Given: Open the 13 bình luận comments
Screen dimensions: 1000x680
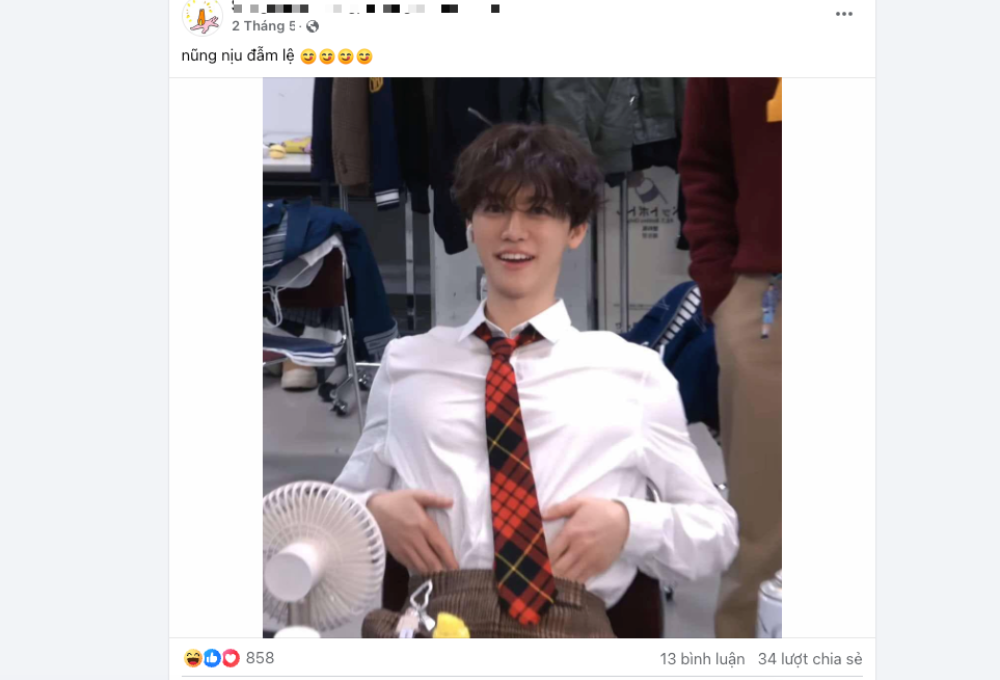Looking at the screenshot, I should pyautogui.click(x=701, y=659).
